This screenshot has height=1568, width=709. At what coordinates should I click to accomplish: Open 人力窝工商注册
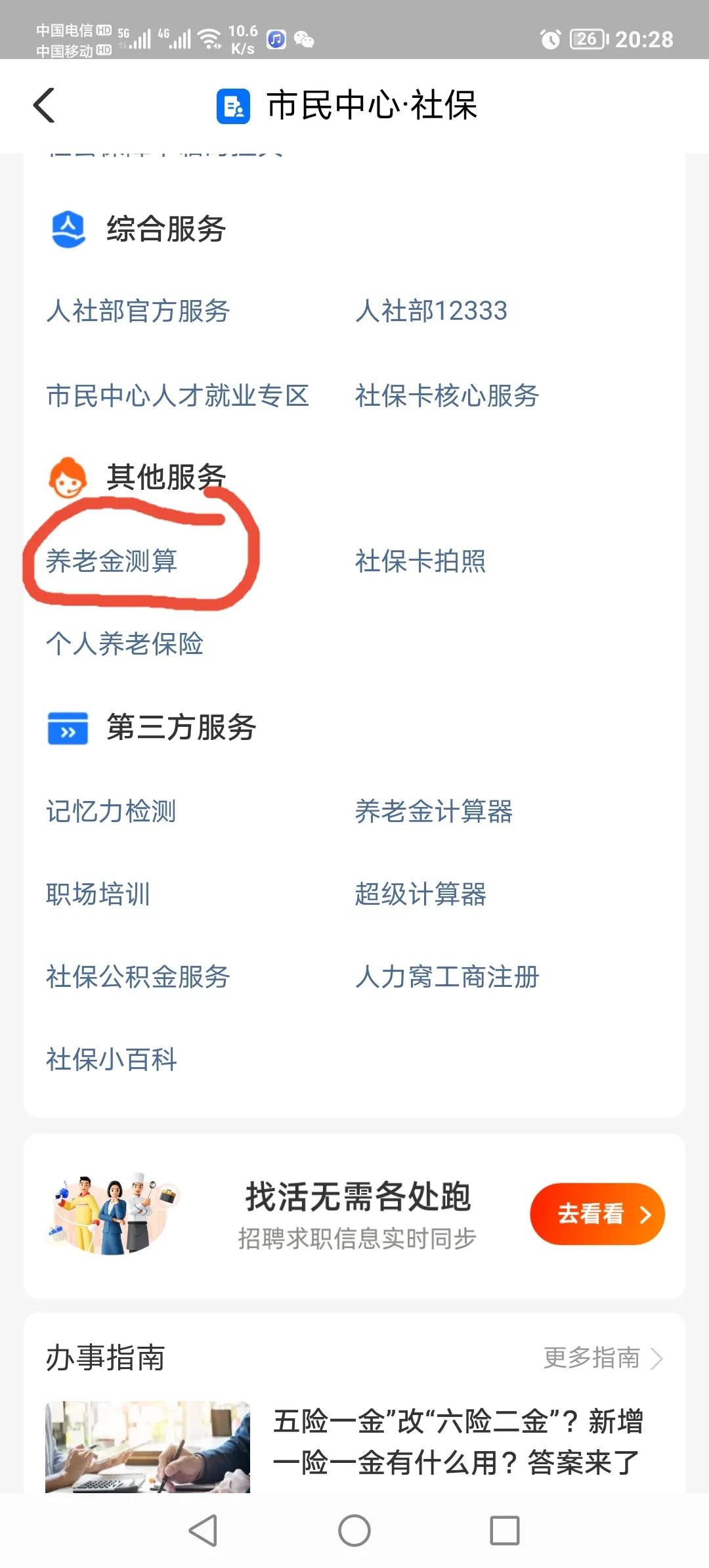(447, 976)
